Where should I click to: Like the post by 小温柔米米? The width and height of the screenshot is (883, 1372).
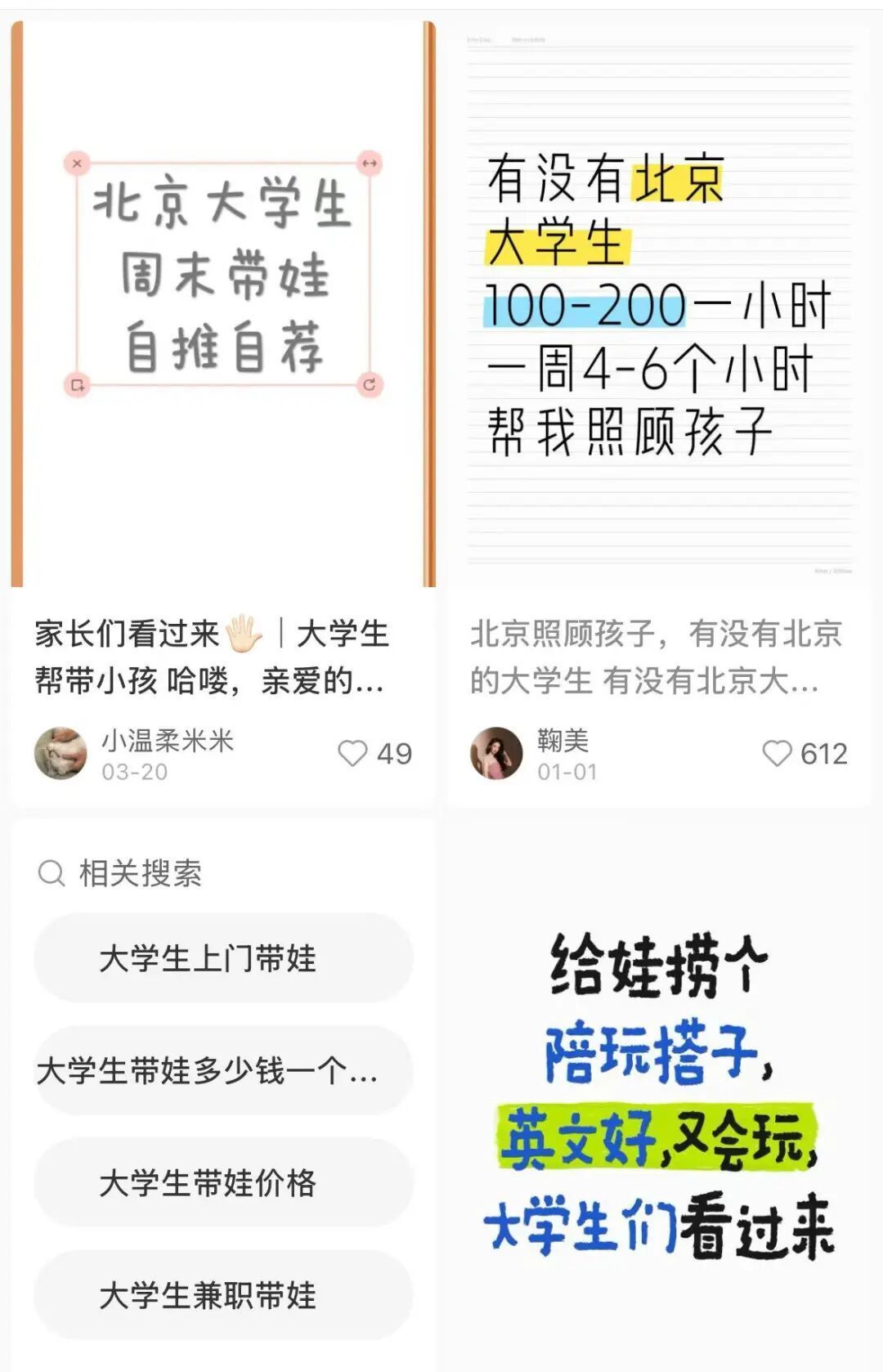[x=353, y=754]
